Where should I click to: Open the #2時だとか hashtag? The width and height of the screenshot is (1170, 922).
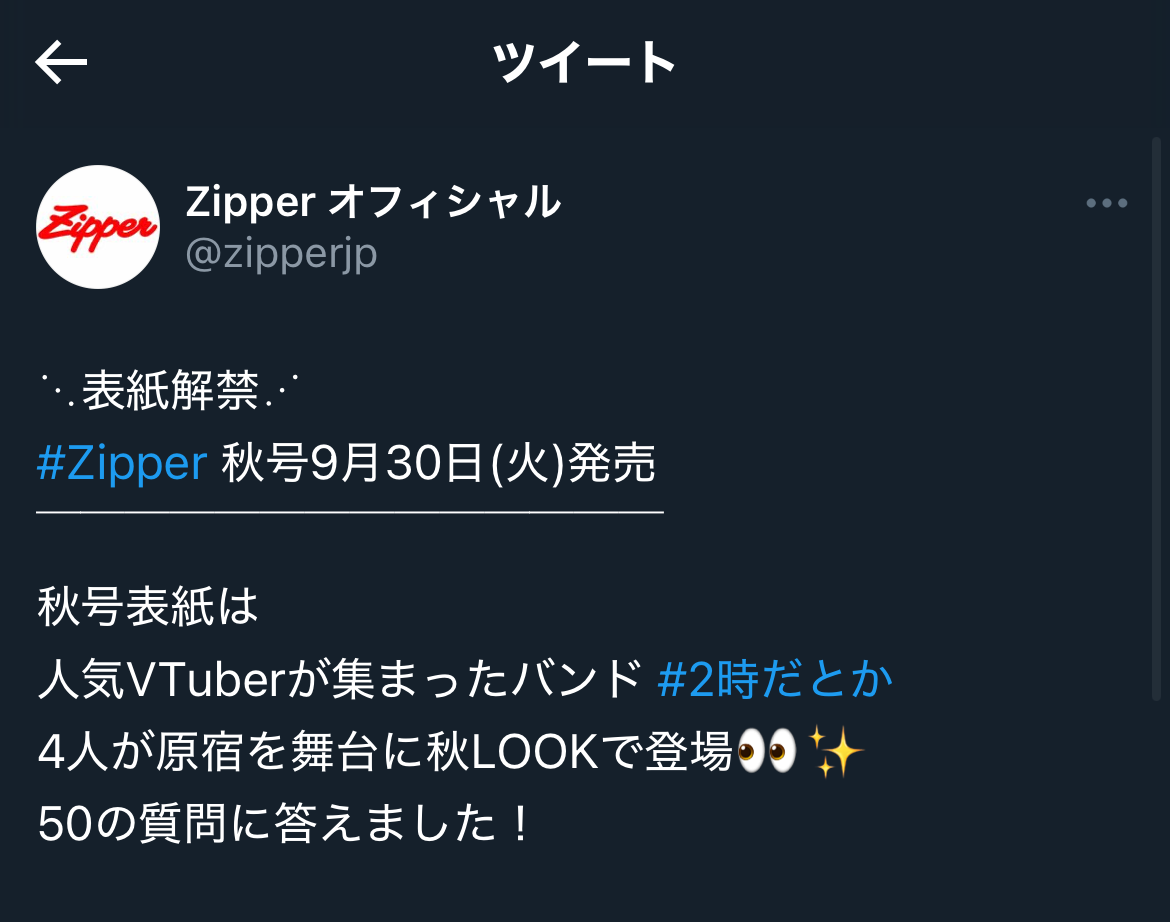(775, 680)
